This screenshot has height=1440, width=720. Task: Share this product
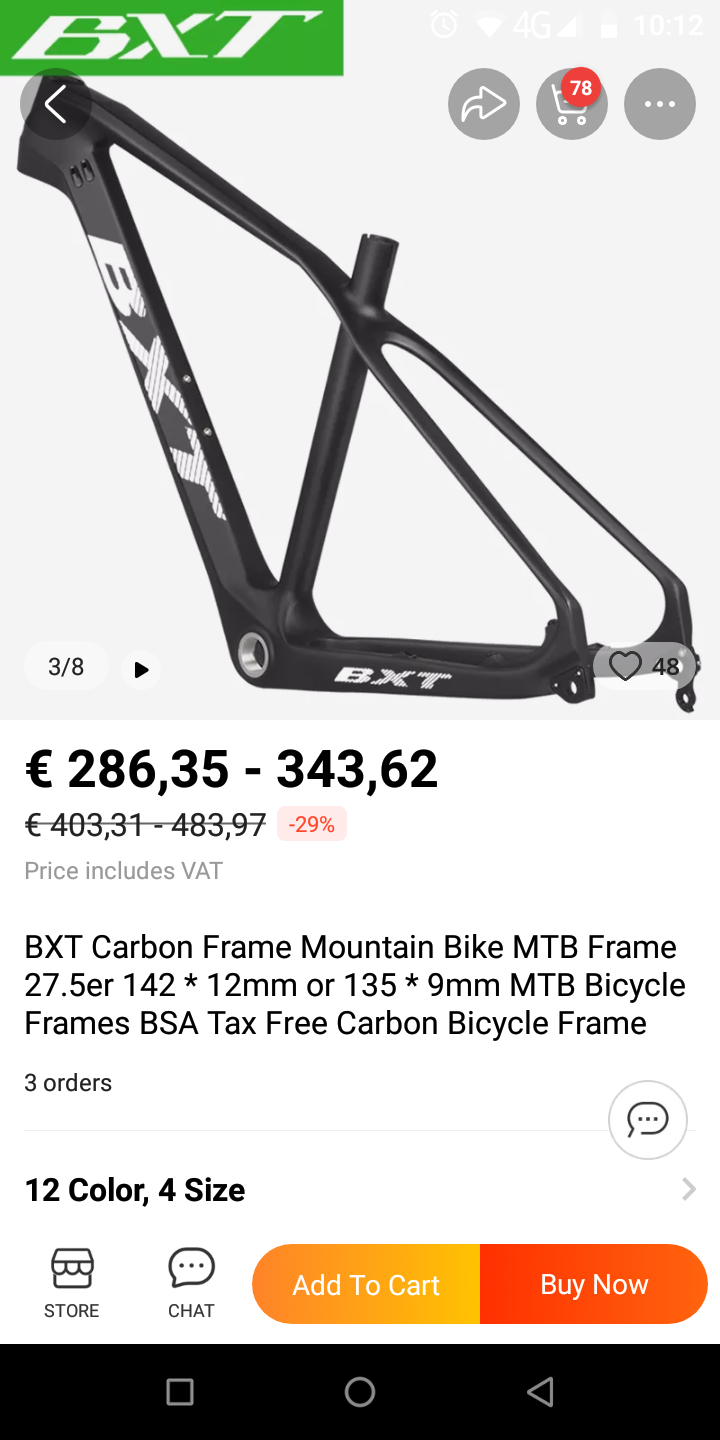point(484,104)
